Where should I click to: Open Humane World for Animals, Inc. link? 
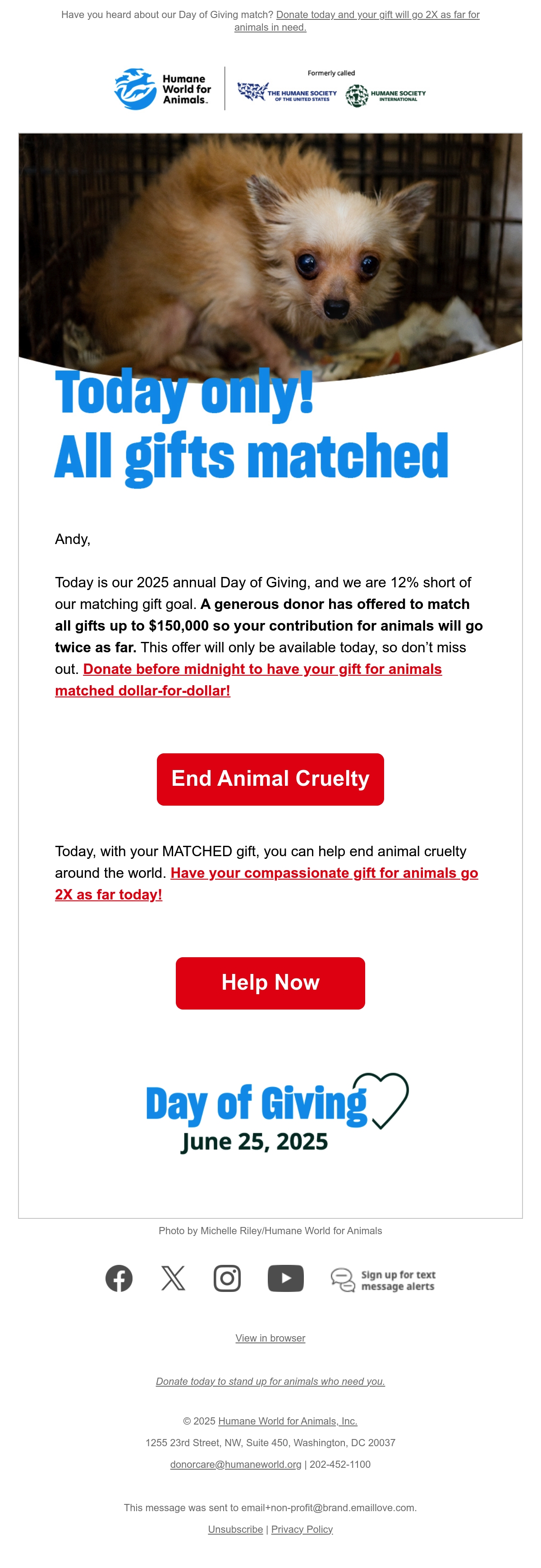[287, 1420]
